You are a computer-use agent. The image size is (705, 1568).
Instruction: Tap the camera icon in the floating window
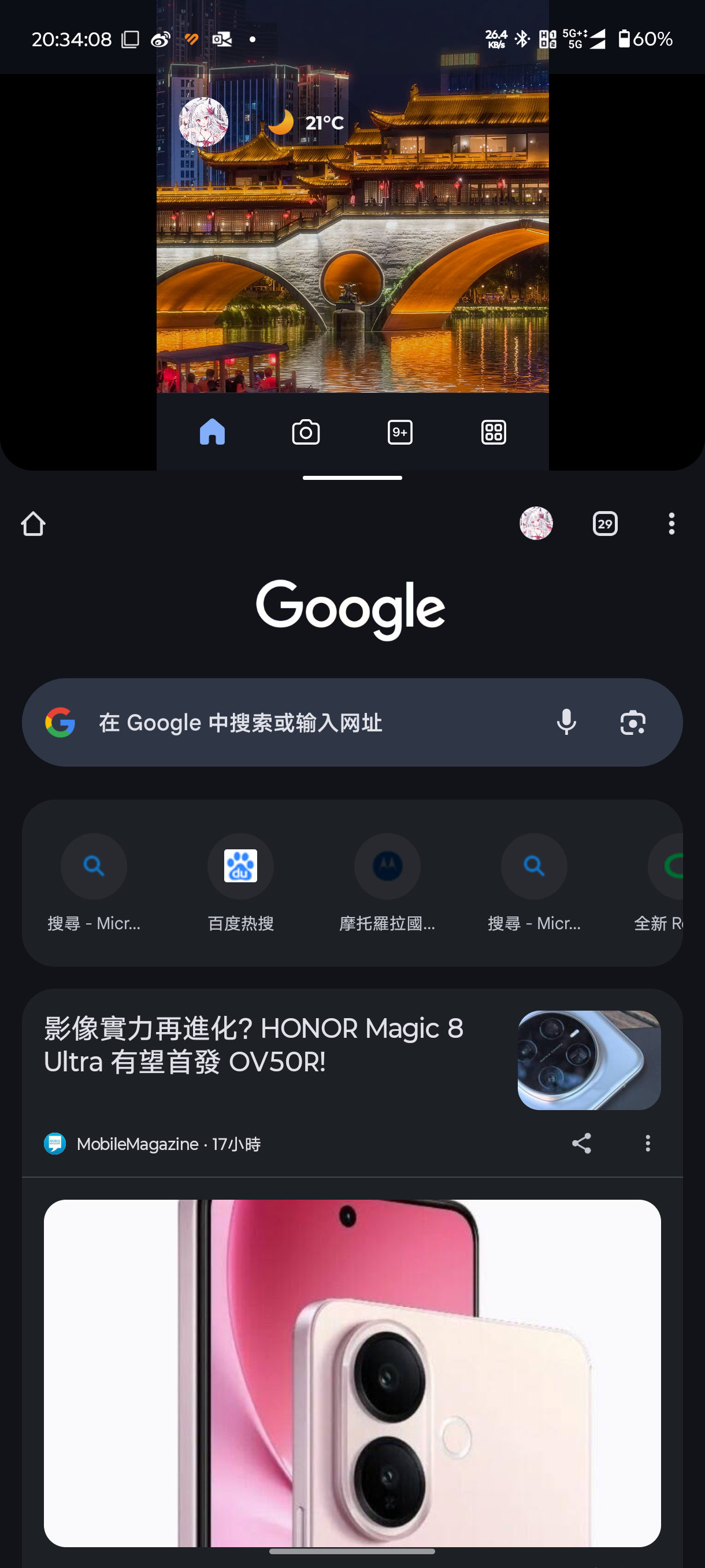307,432
